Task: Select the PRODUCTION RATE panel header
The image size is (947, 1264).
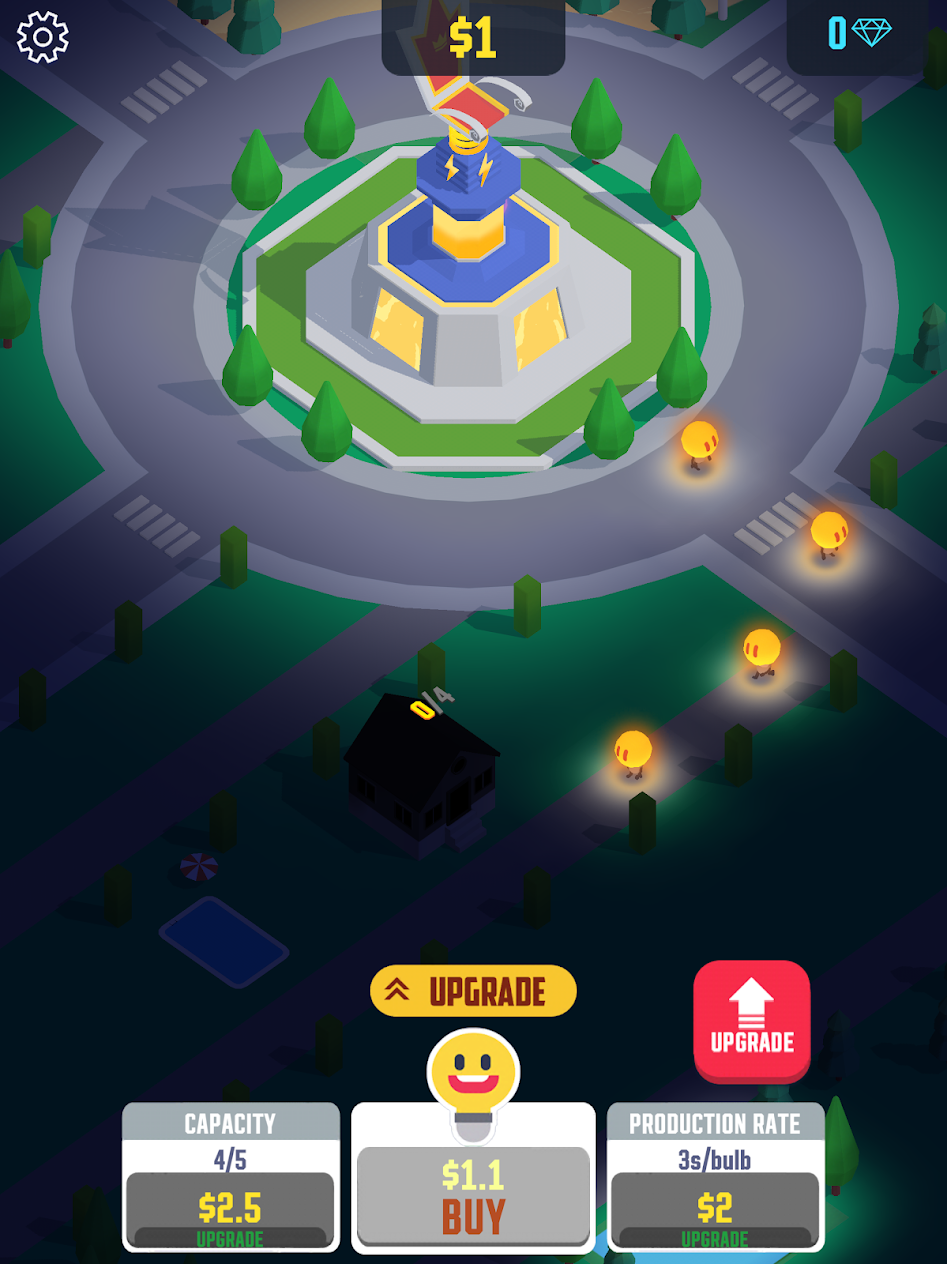Action: click(x=714, y=1124)
